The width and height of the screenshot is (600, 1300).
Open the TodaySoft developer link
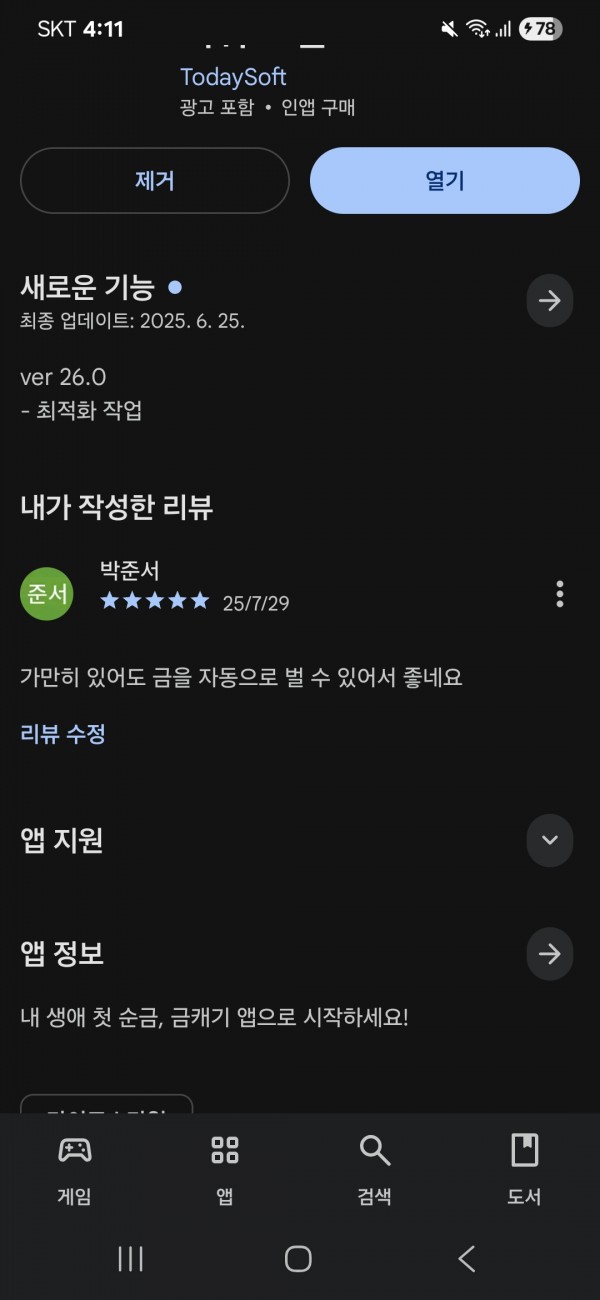[x=233, y=77]
